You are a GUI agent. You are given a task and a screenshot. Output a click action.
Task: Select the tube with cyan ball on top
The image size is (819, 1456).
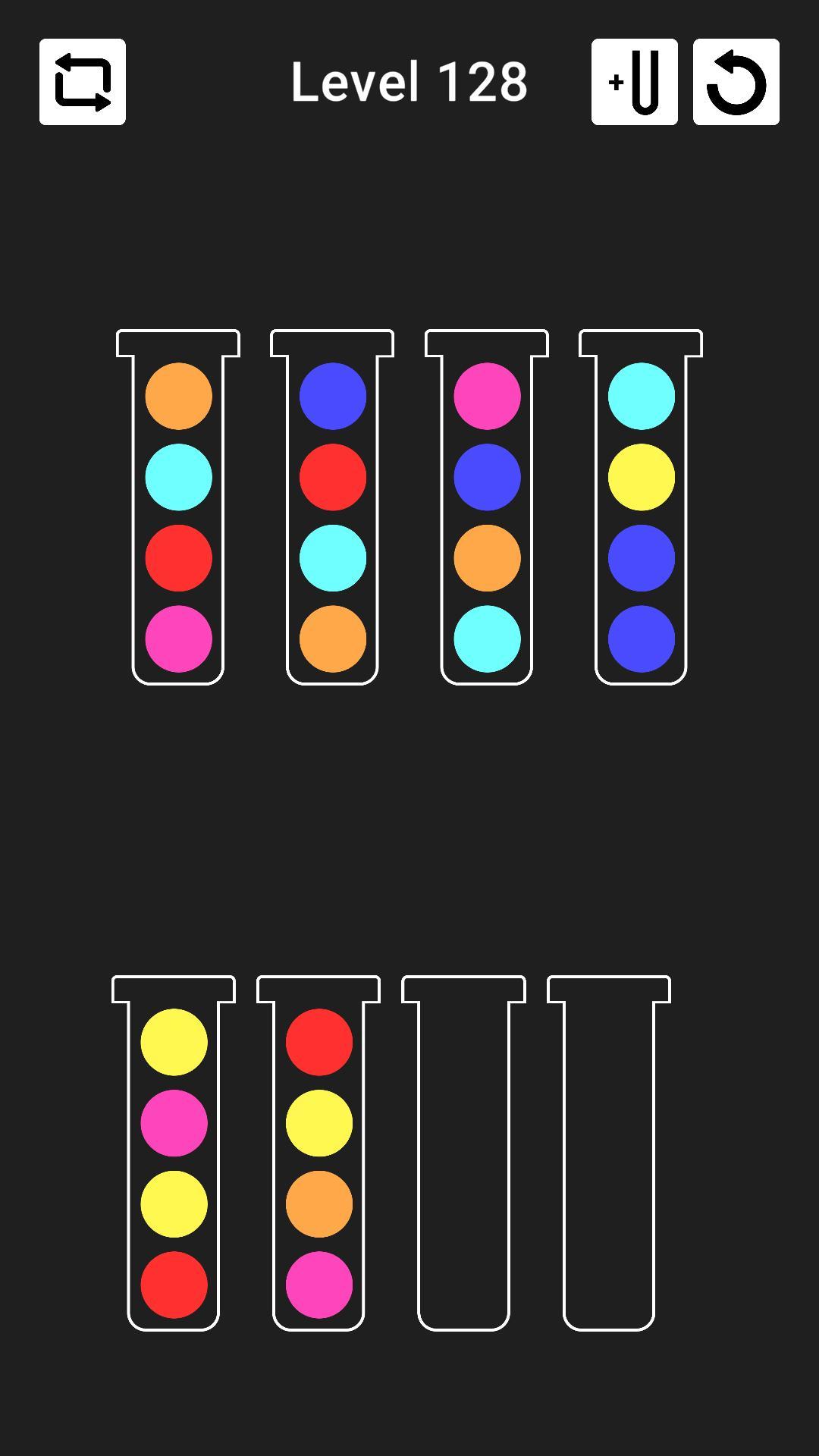pos(641,507)
